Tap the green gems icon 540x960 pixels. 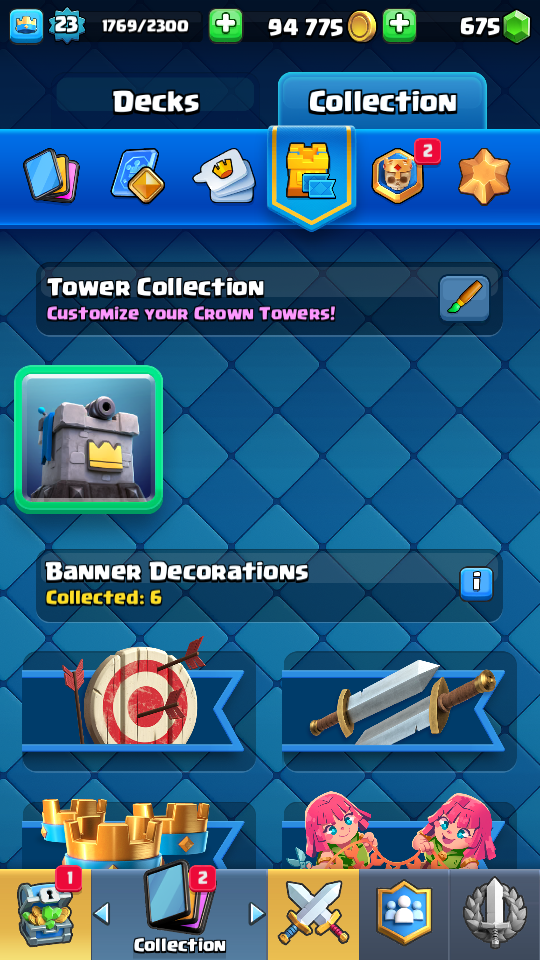pos(517,26)
